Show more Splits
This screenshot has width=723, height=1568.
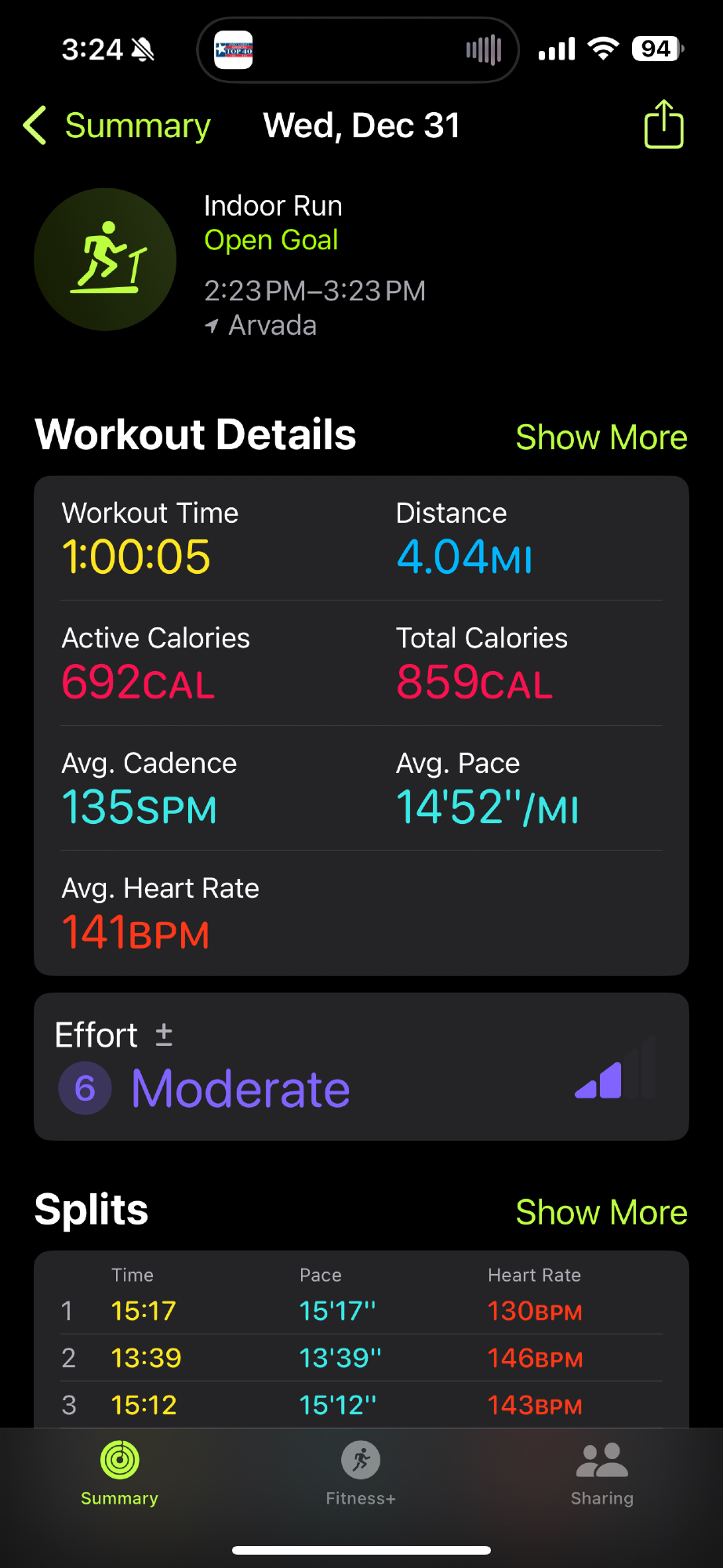pyautogui.click(x=601, y=1212)
